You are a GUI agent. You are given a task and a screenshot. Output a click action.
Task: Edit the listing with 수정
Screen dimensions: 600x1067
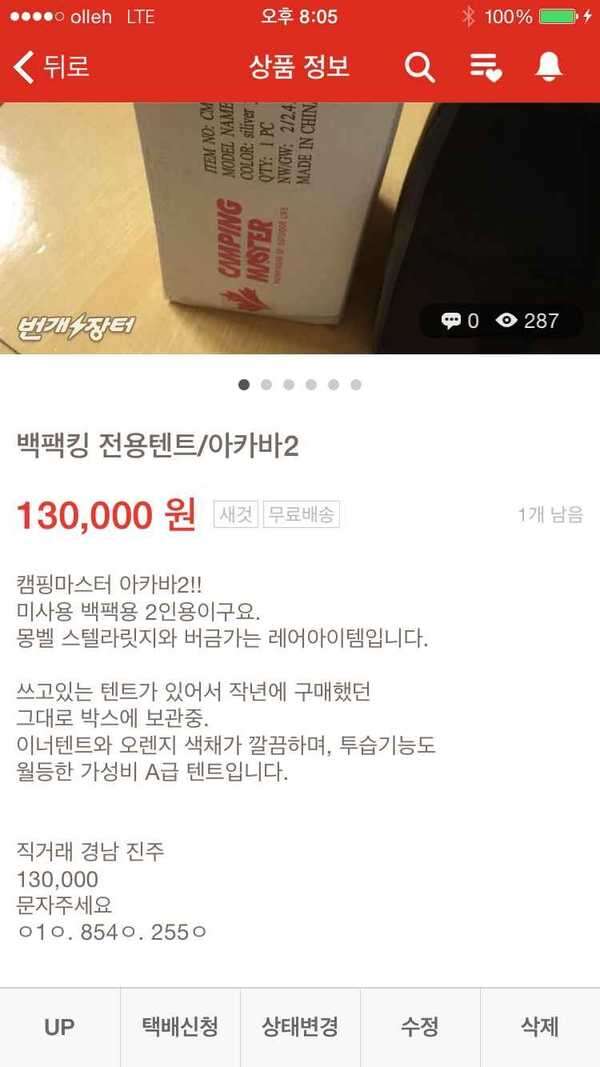click(420, 1028)
